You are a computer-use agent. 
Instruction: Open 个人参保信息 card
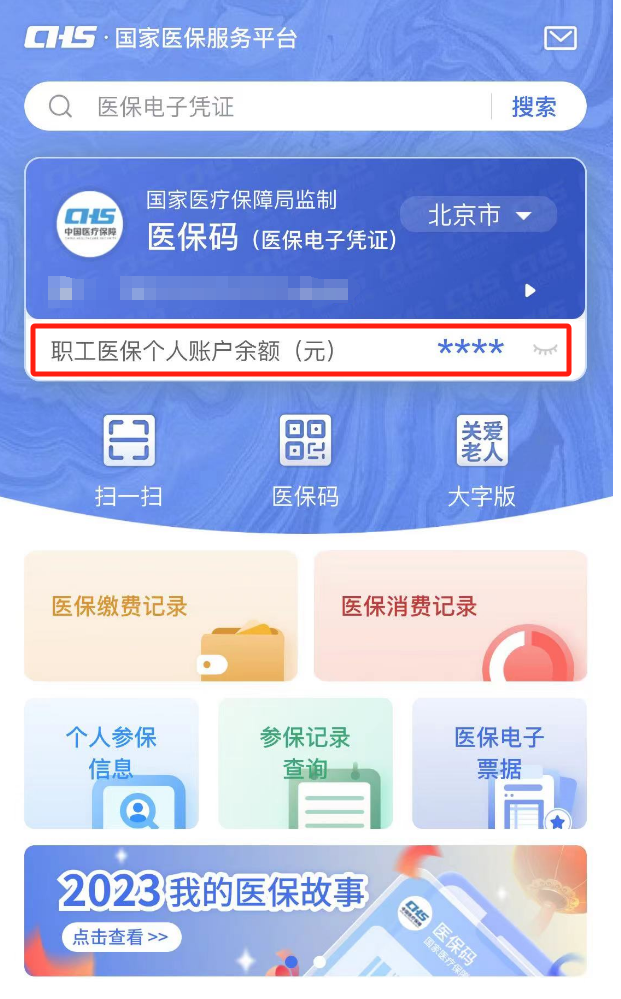click(x=111, y=763)
